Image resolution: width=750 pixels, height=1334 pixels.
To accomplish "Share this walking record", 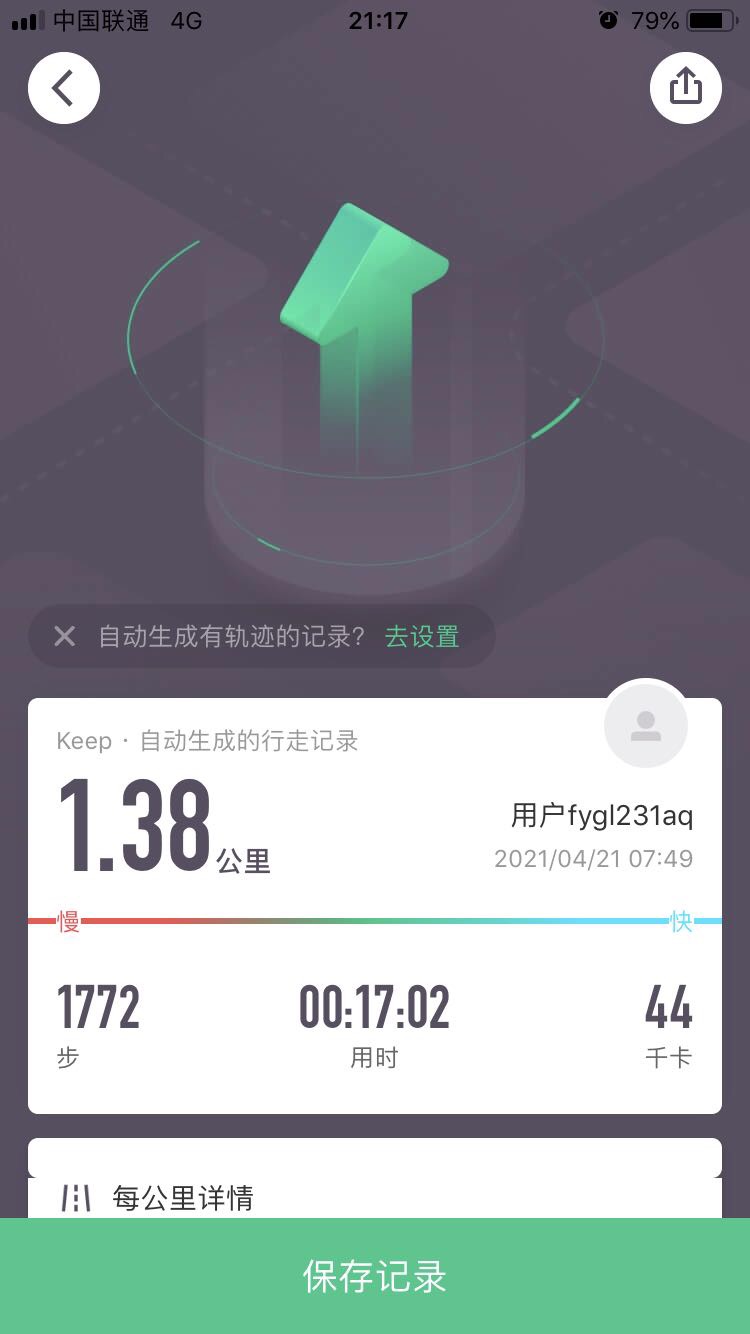I will [686, 88].
